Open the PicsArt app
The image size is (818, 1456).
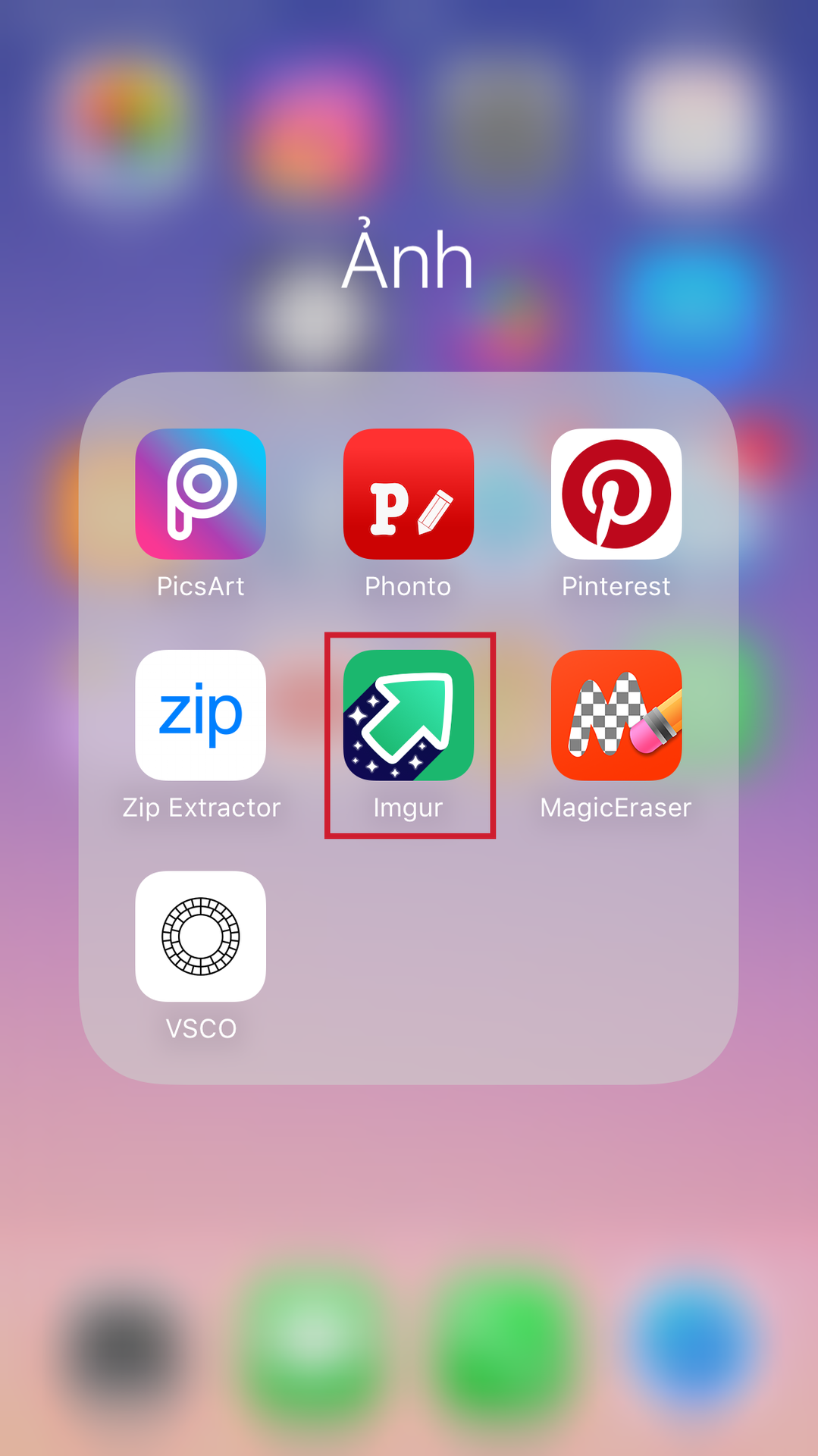[200, 494]
